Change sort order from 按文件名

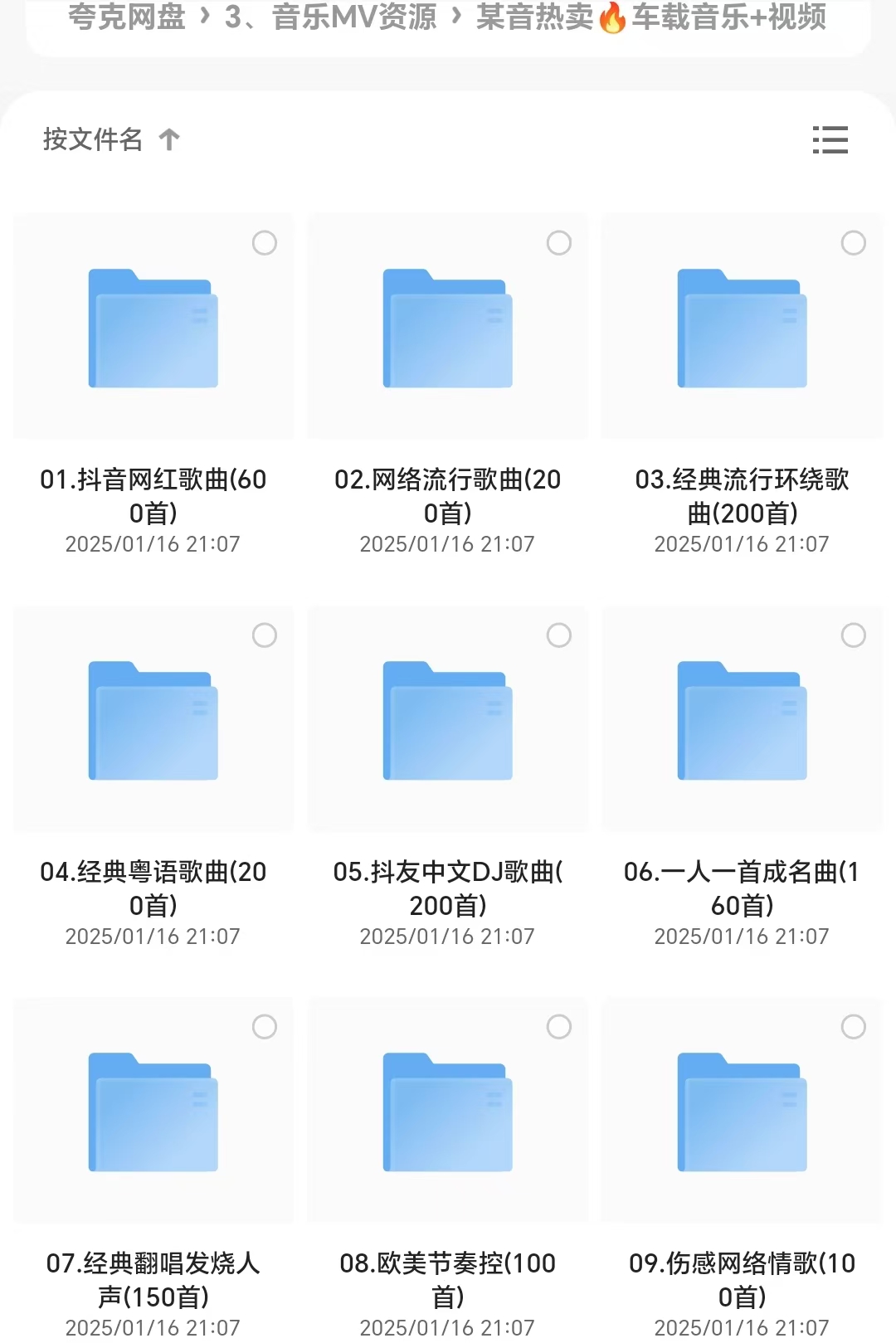pyautogui.click(x=110, y=139)
